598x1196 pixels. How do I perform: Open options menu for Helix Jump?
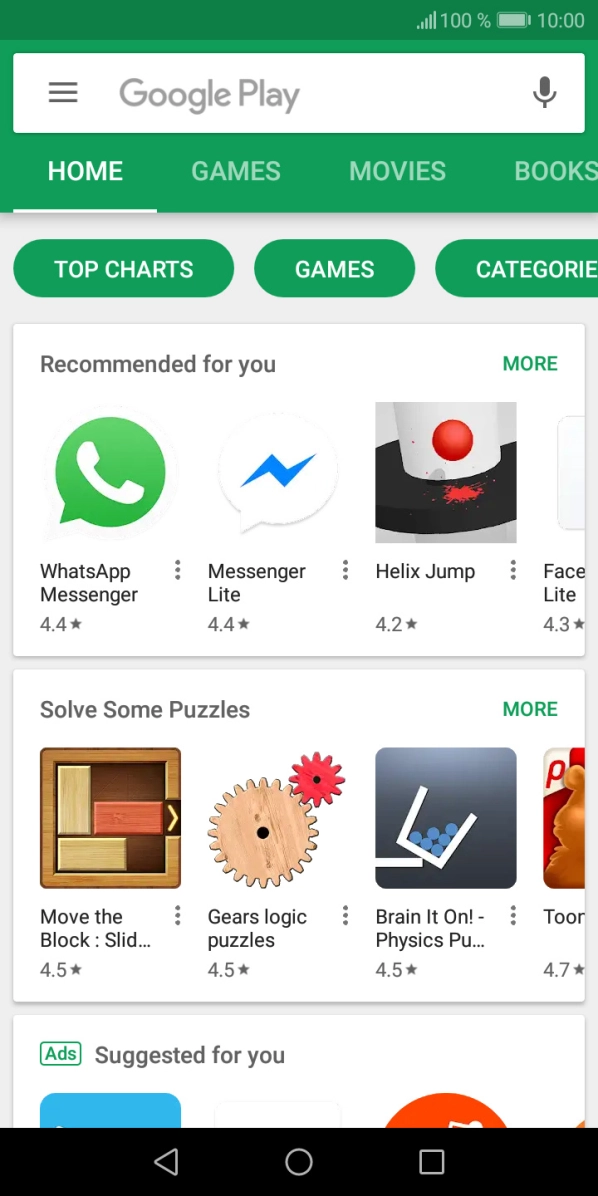pos(513,570)
